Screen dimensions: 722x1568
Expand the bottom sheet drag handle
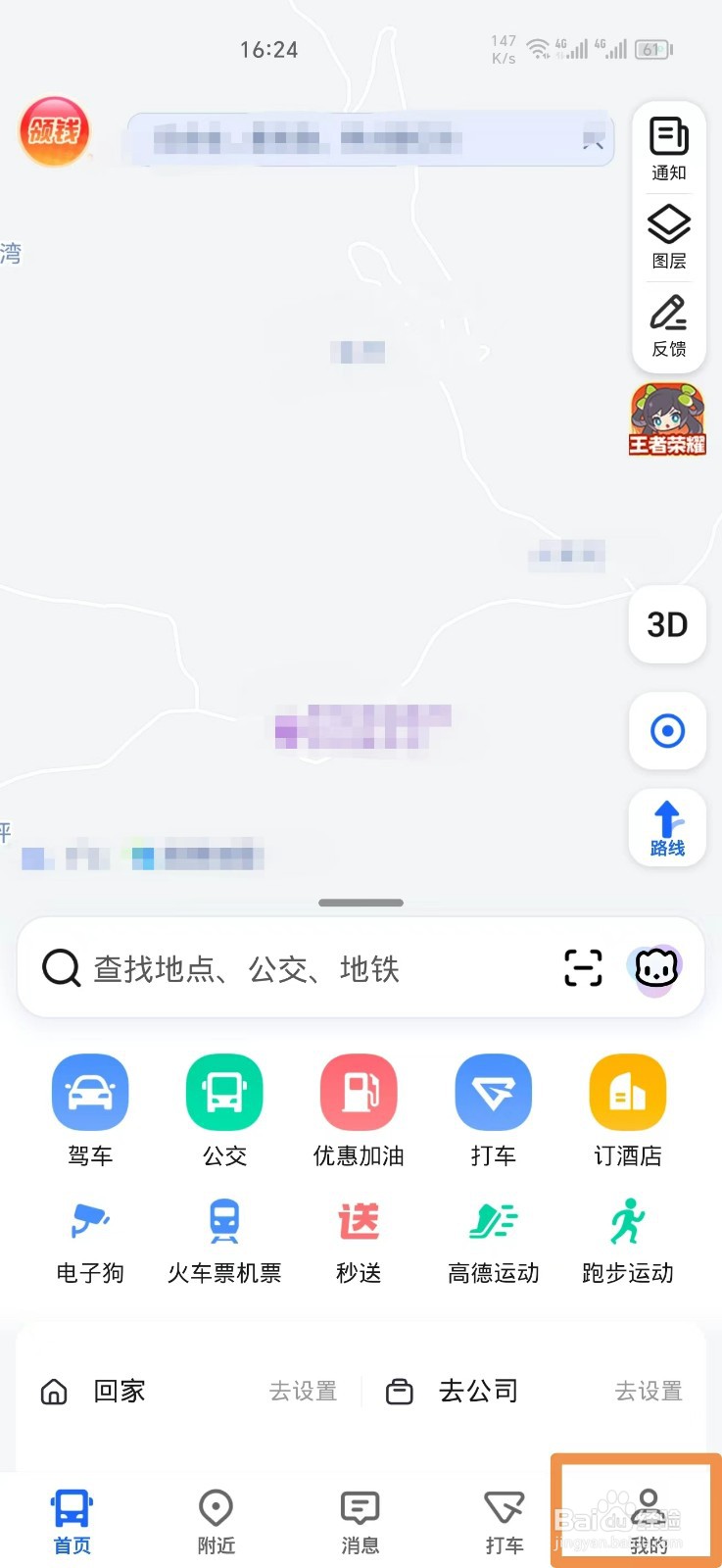(361, 903)
